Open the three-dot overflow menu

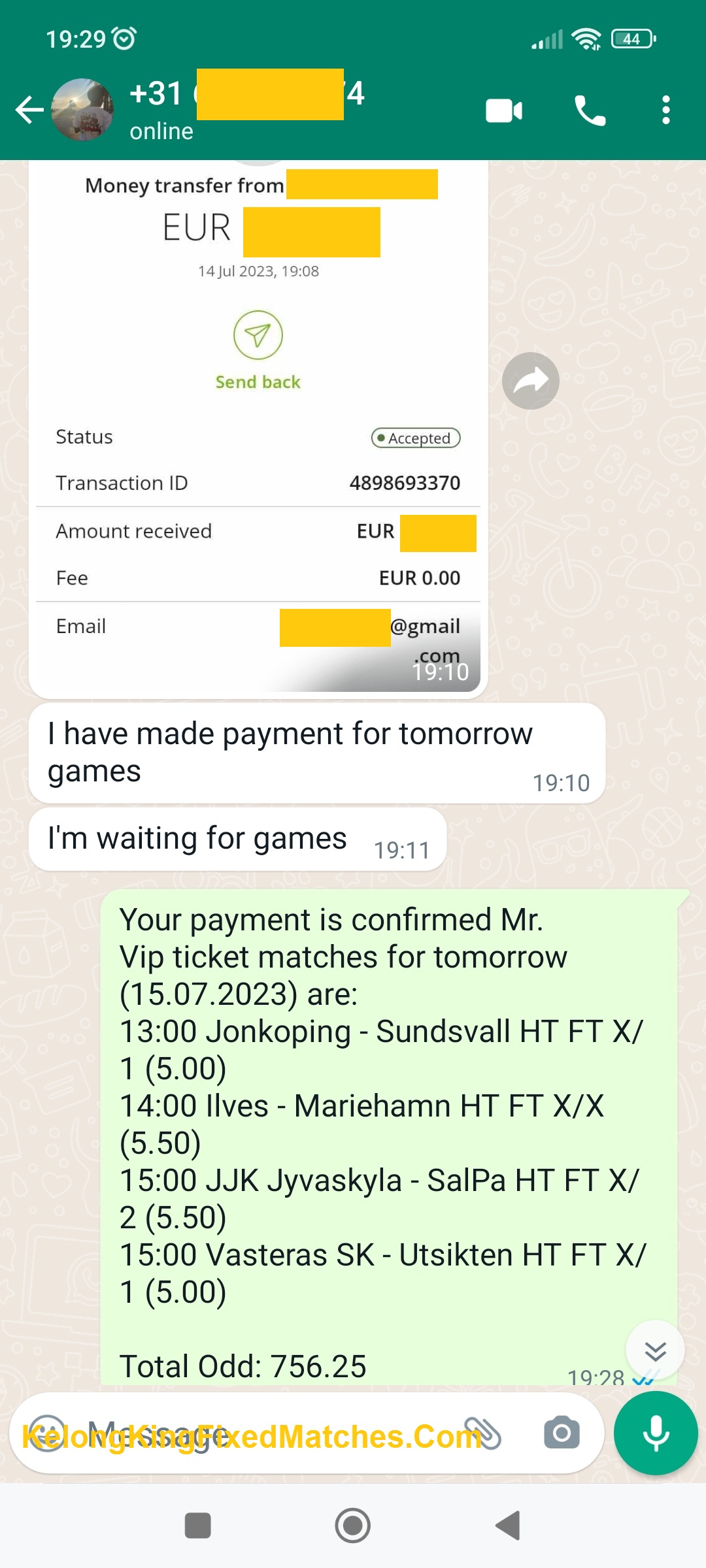click(665, 110)
